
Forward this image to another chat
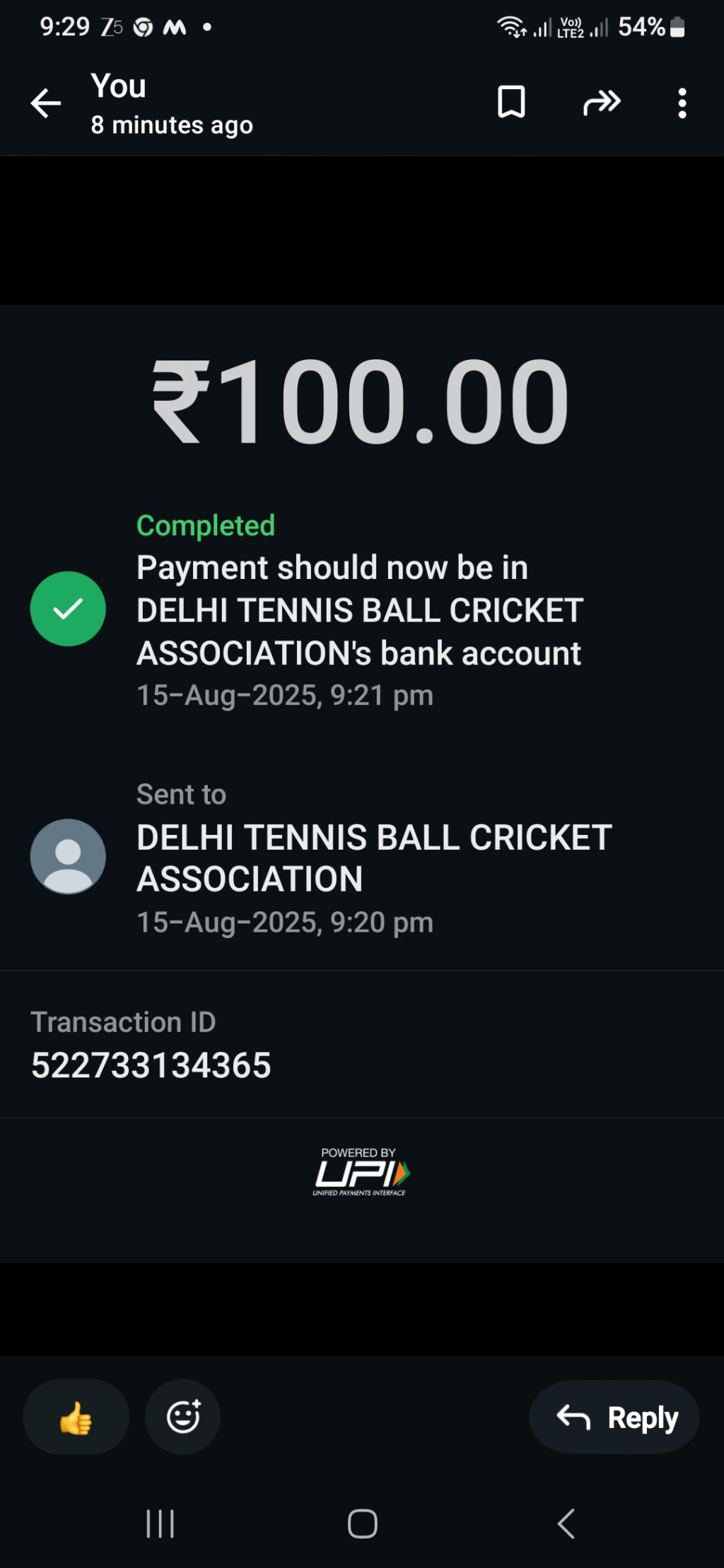pyautogui.click(x=602, y=103)
